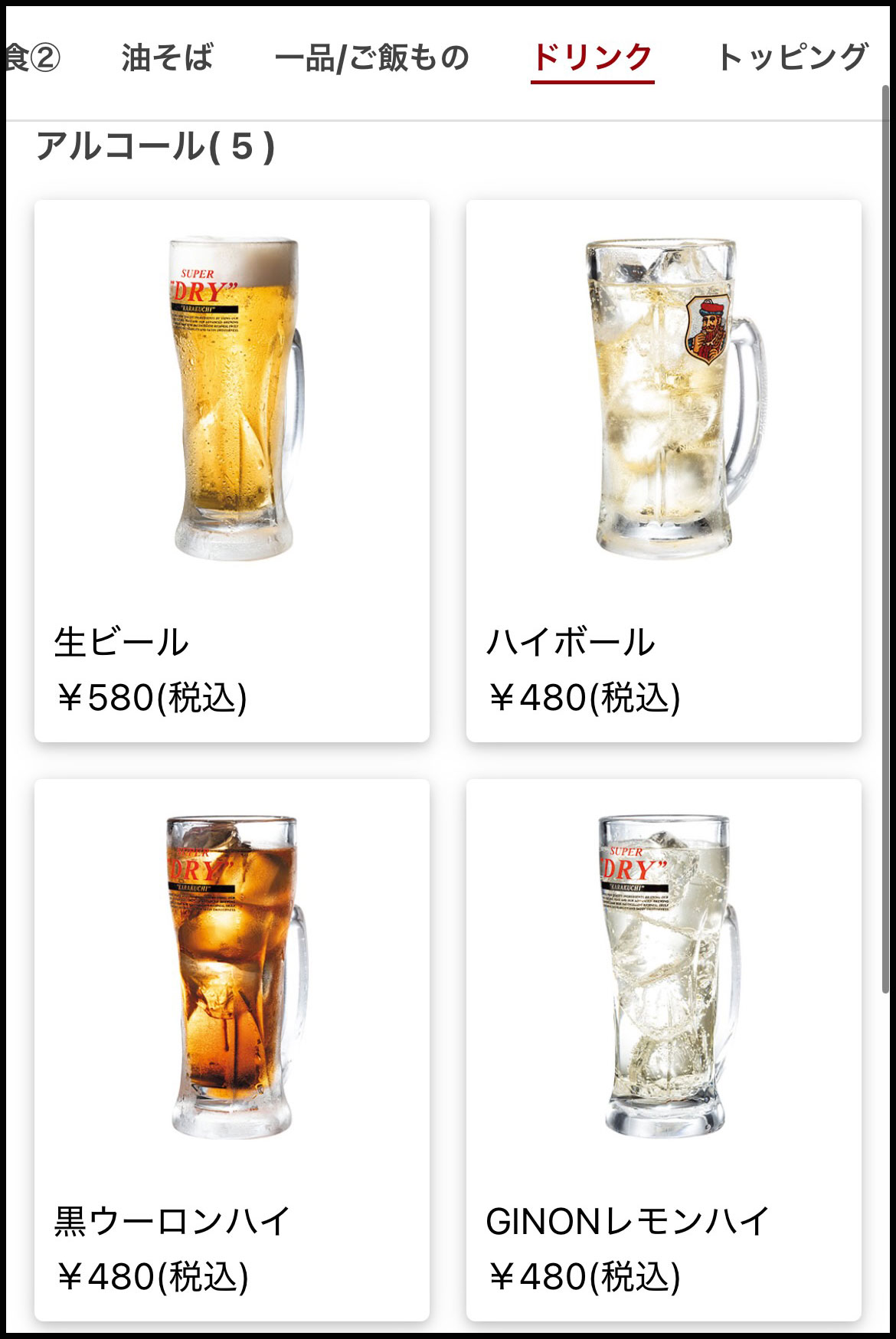Image resolution: width=896 pixels, height=1339 pixels.
Task: Select the ハイボール drink card
Action: click(x=663, y=470)
